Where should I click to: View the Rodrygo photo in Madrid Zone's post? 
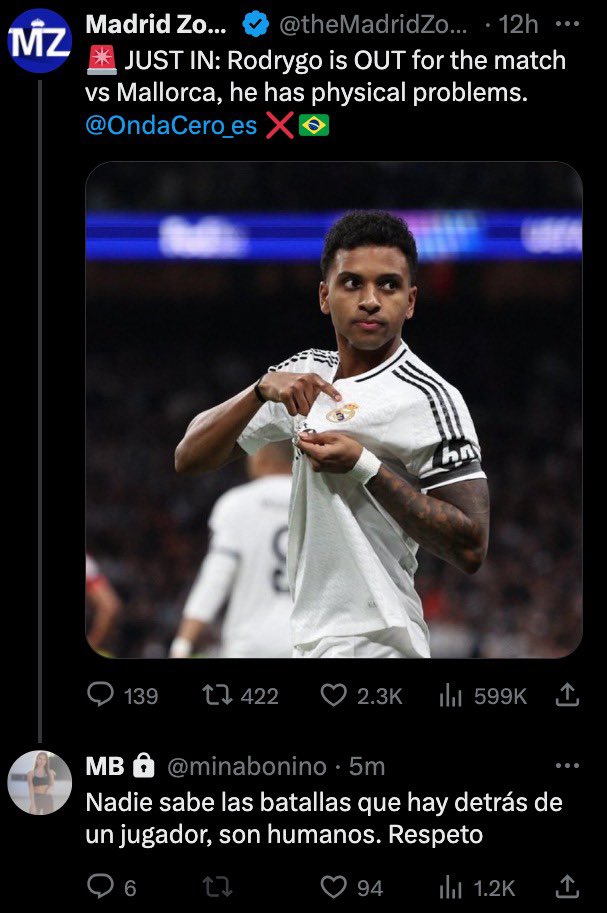[333, 410]
